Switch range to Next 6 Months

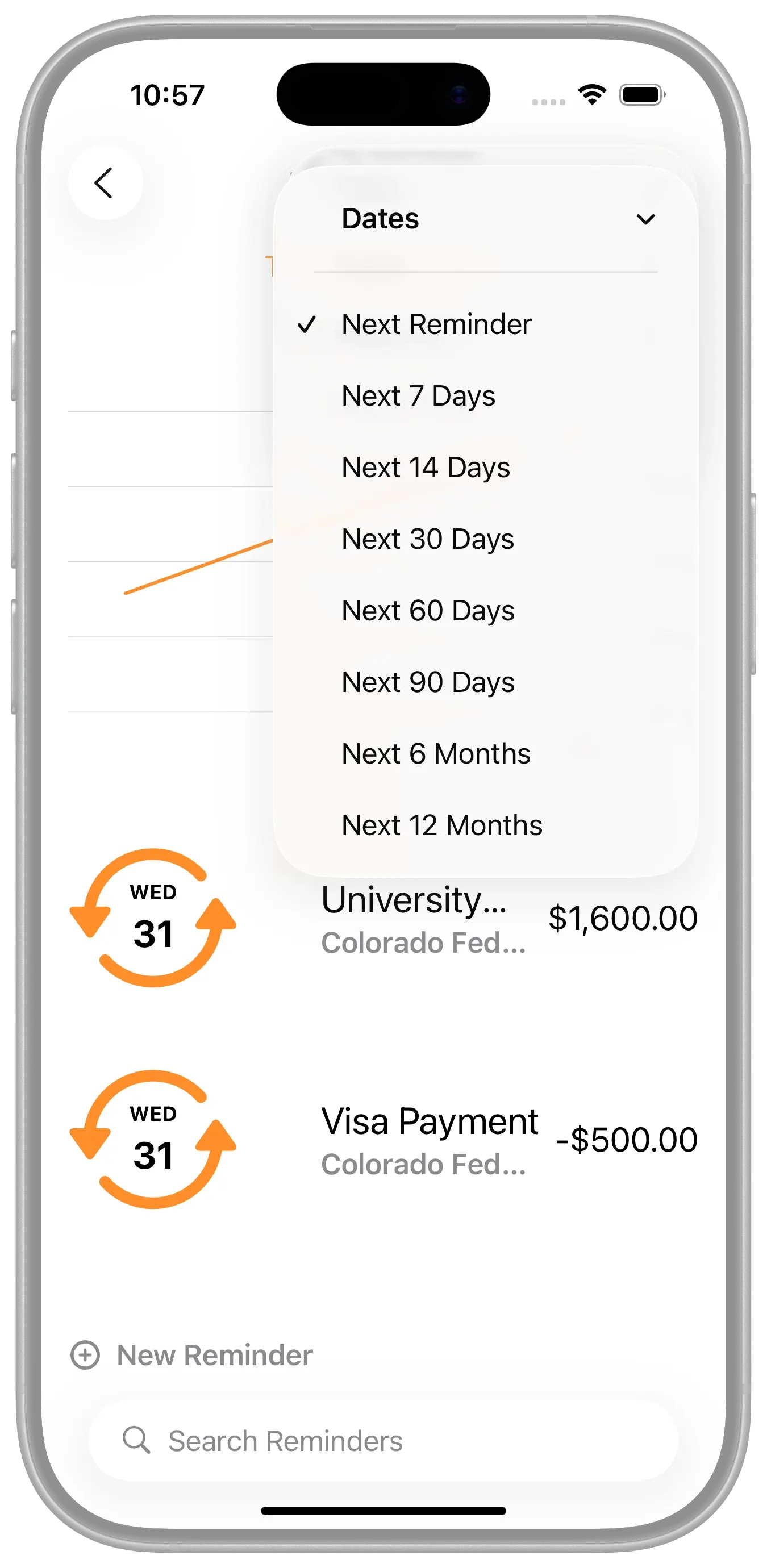pos(436,753)
